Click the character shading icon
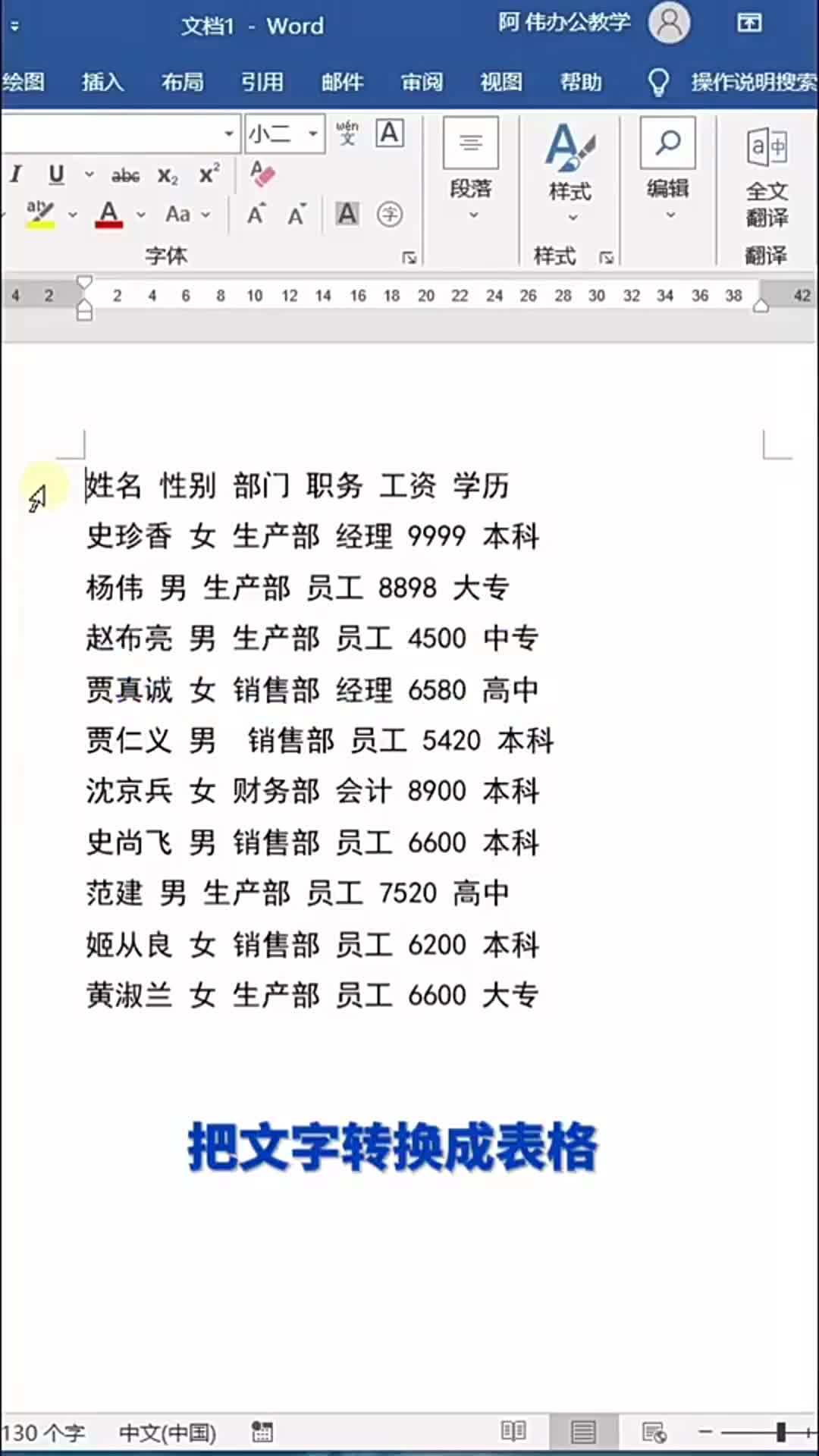 tap(346, 215)
